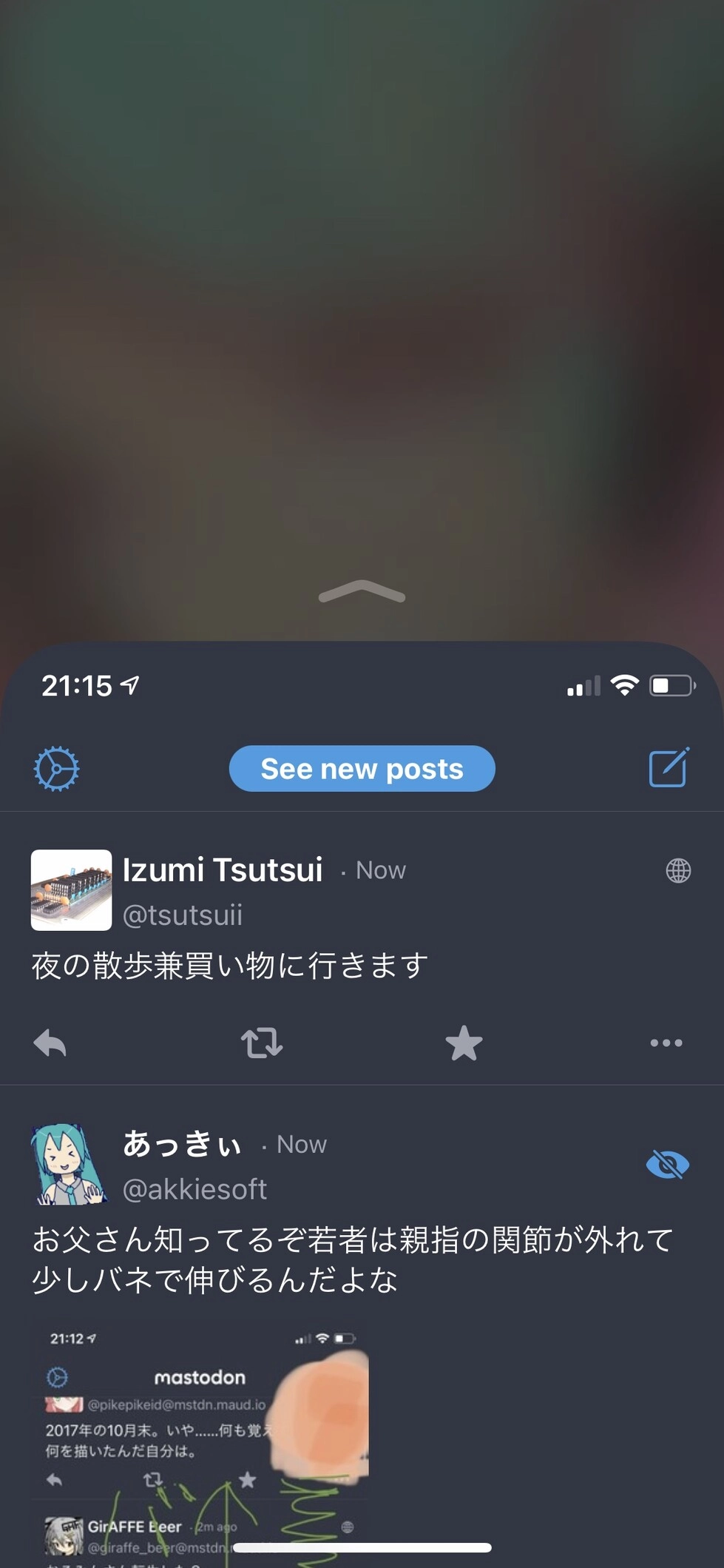Open more options on Izumi Tsutsui's post
The height and width of the screenshot is (1568, 724).
click(666, 1043)
